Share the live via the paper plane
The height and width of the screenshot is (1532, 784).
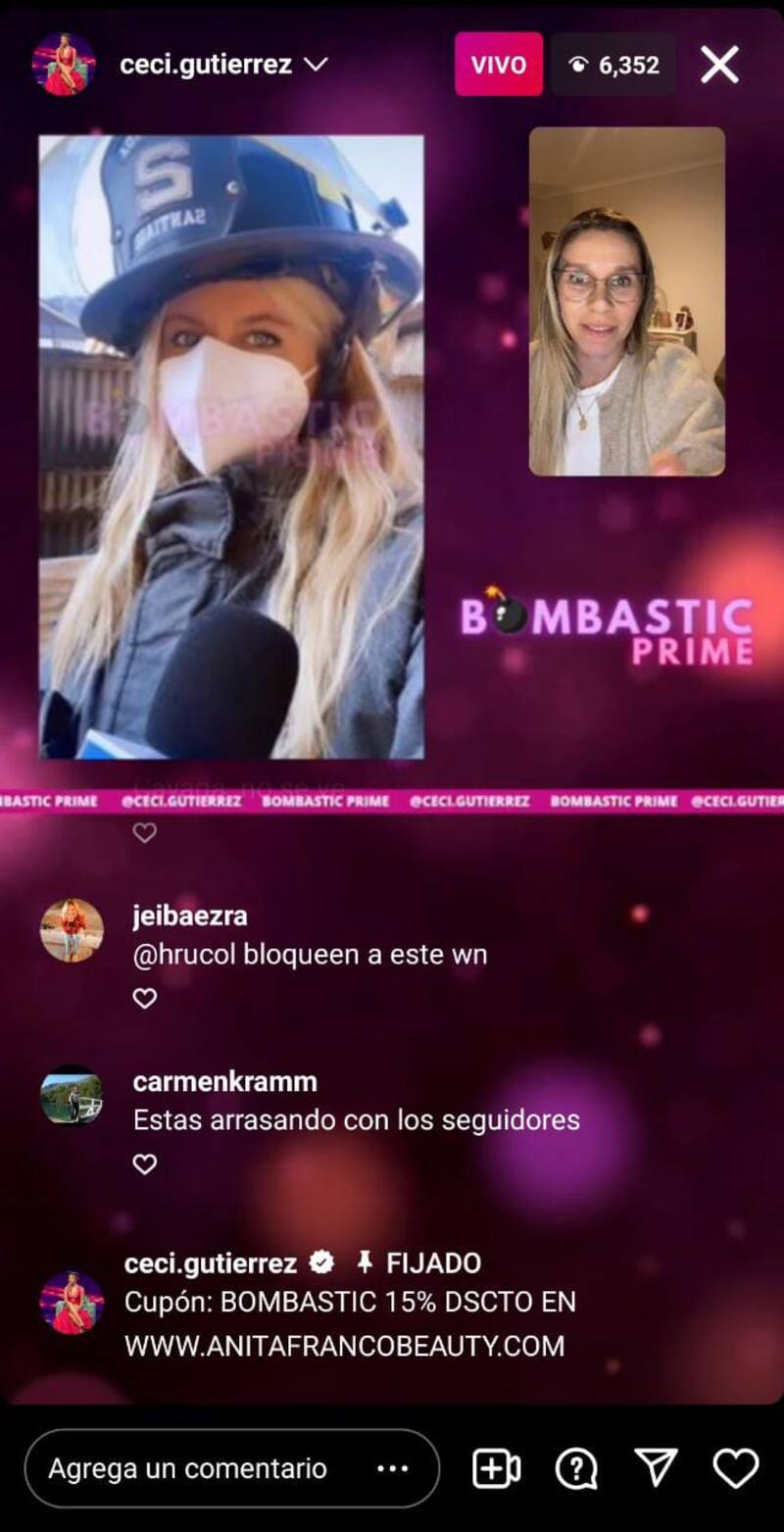pyautogui.click(x=656, y=1468)
